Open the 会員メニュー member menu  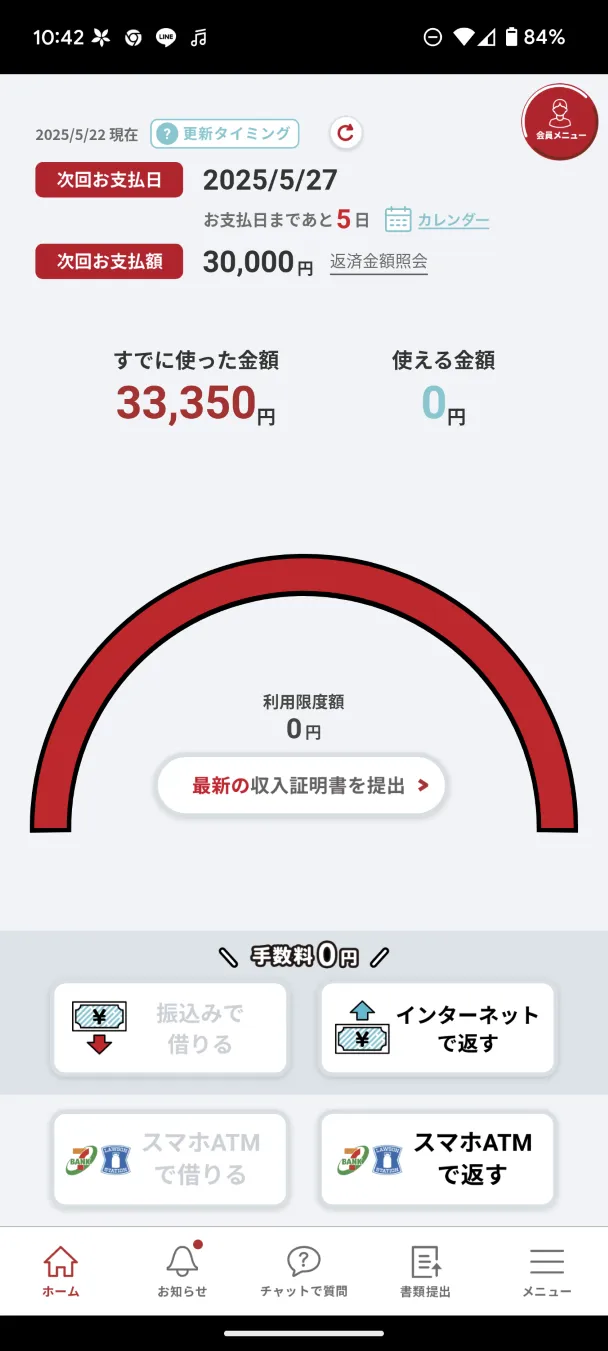point(560,122)
